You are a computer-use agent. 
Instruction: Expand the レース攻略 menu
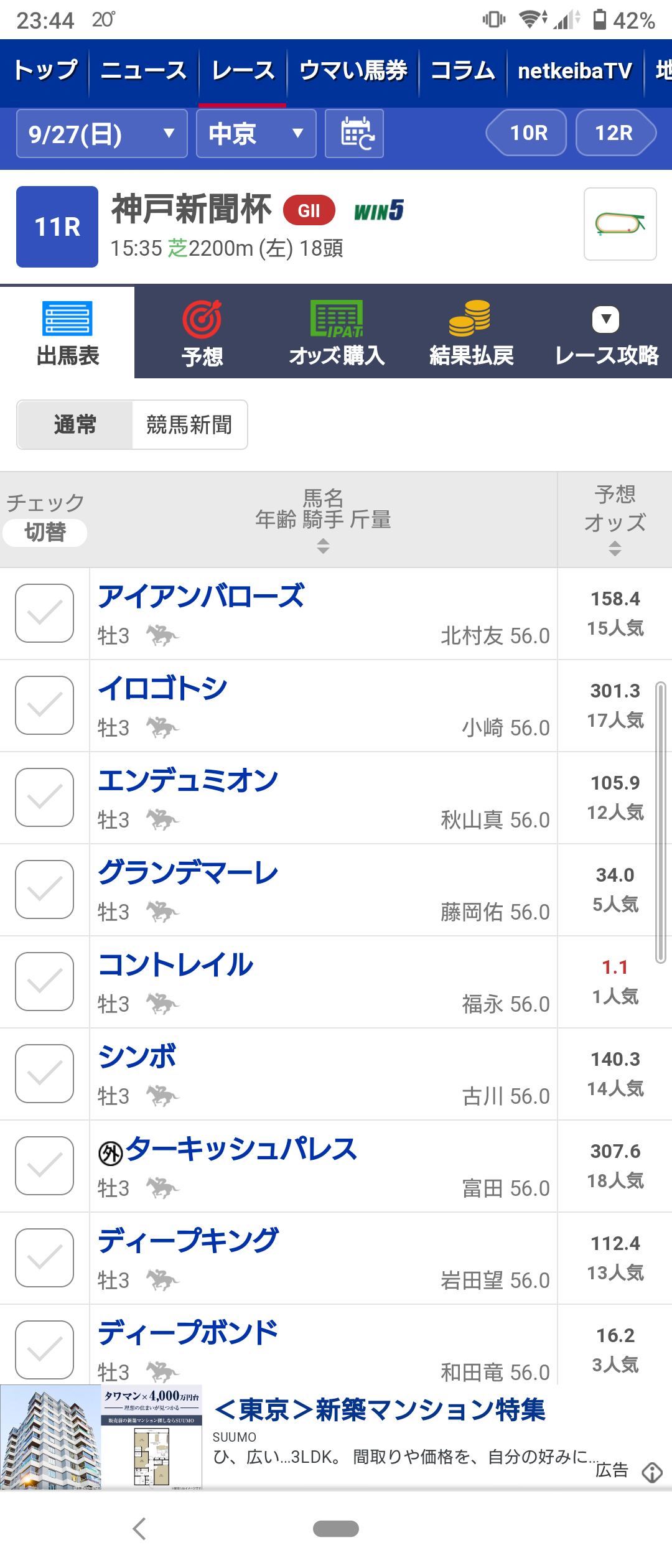tap(606, 332)
